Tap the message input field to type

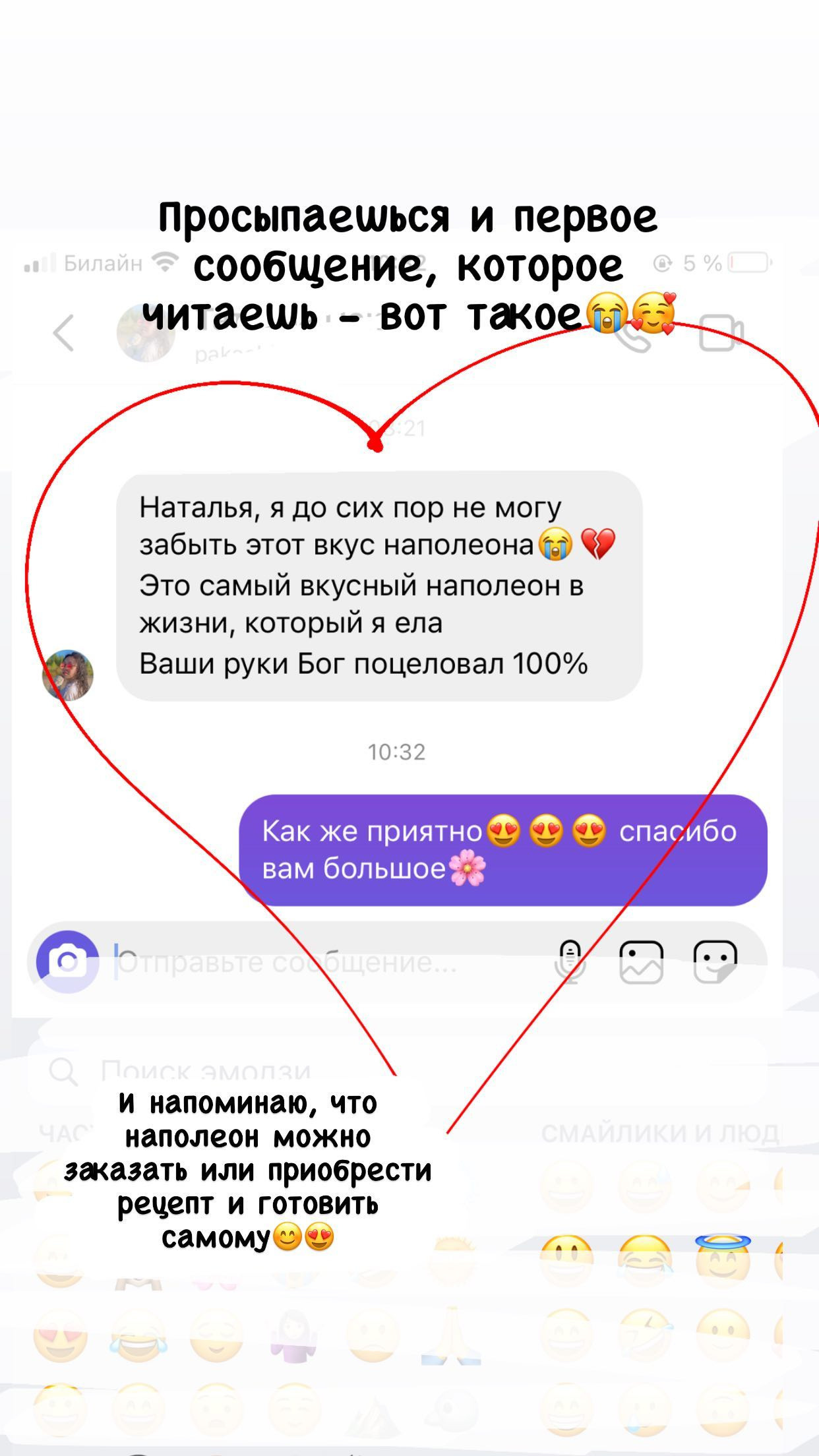pyautogui.click(x=297, y=962)
